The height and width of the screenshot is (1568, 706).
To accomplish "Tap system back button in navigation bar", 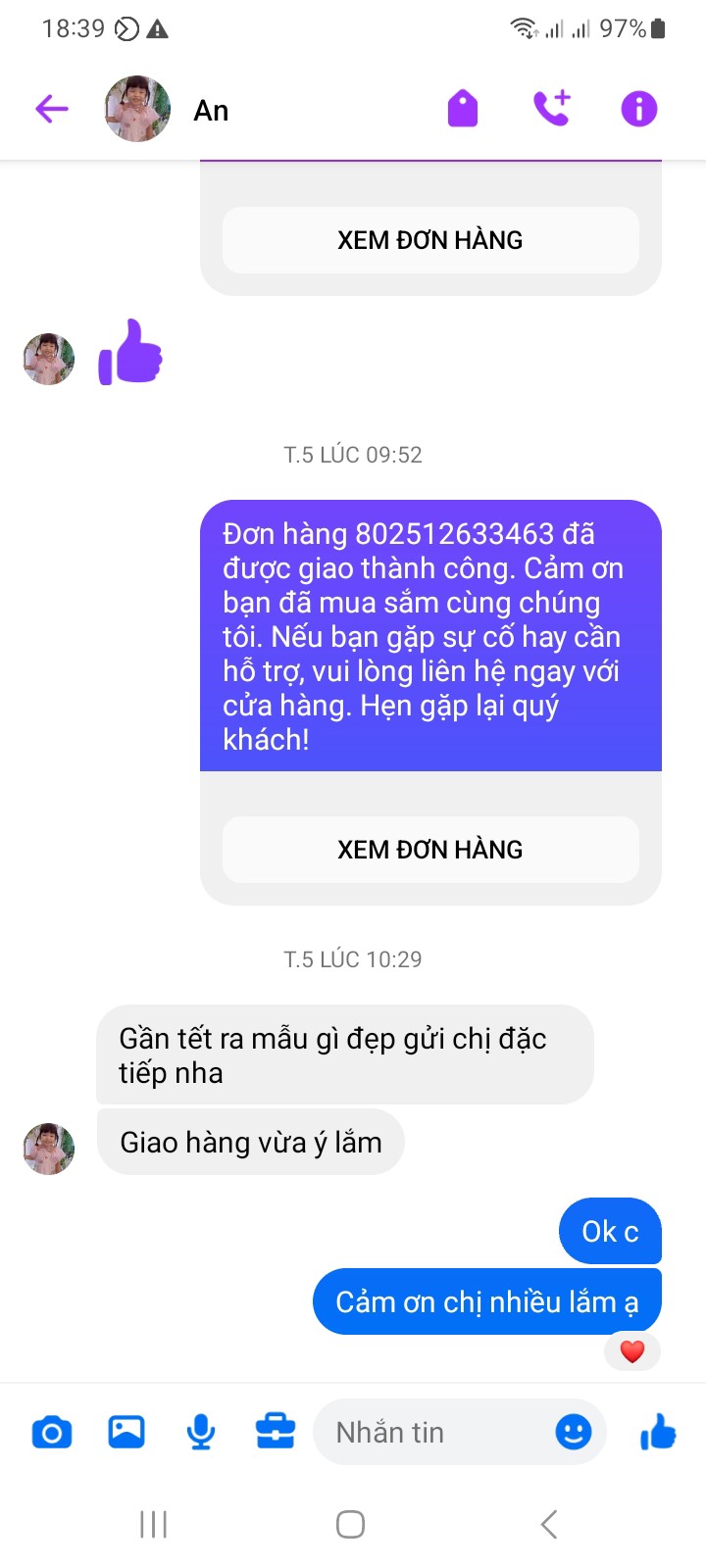I will tap(549, 1524).
